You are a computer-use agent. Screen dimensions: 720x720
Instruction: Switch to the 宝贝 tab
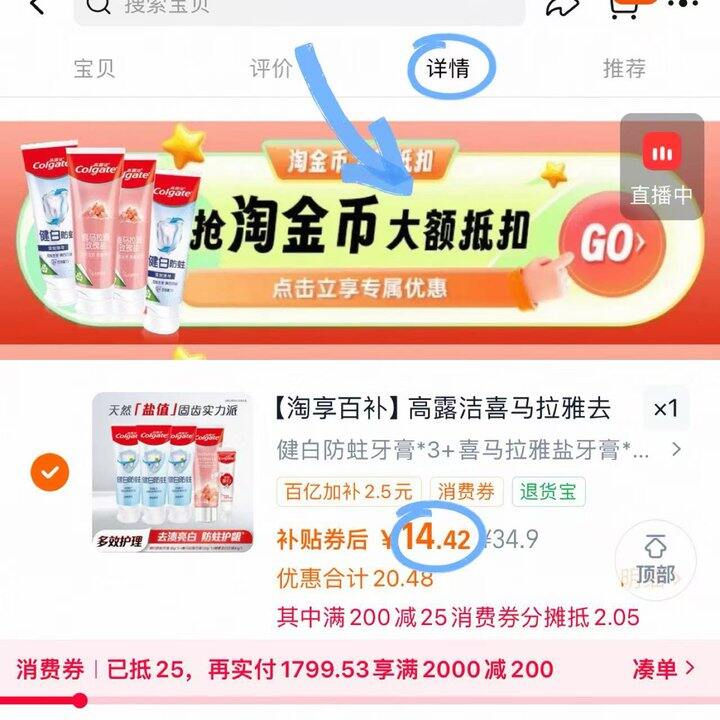94,68
